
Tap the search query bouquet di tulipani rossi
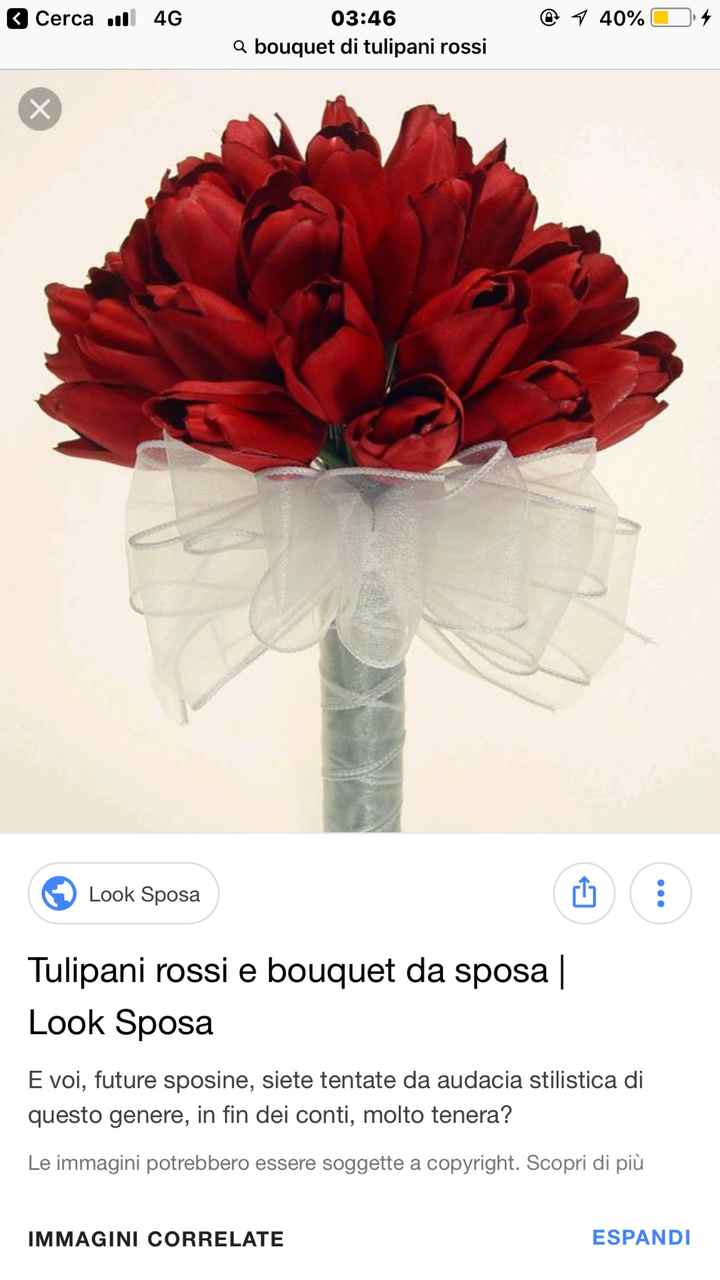(x=370, y=46)
